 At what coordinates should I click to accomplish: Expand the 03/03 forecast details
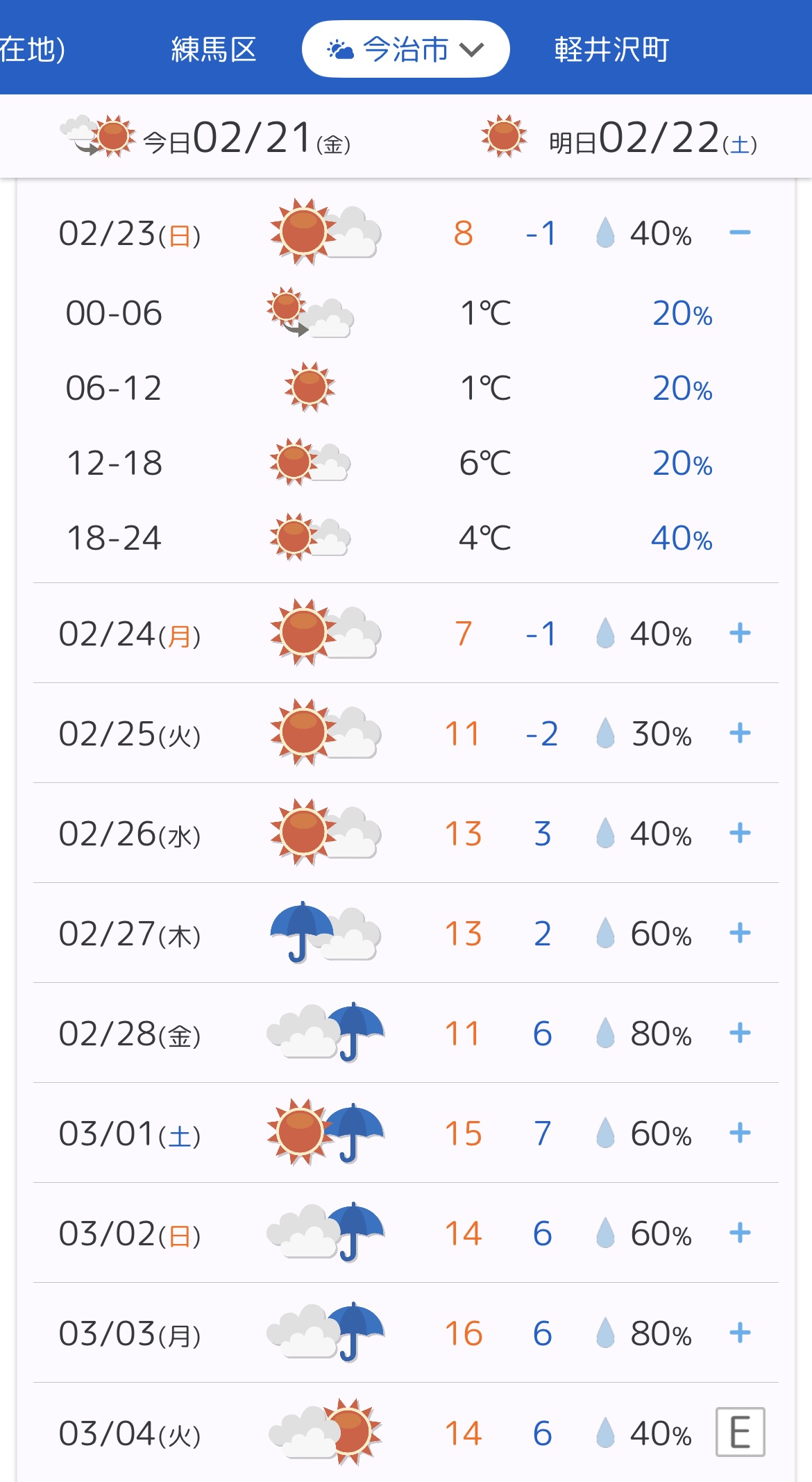pyautogui.click(x=740, y=1333)
